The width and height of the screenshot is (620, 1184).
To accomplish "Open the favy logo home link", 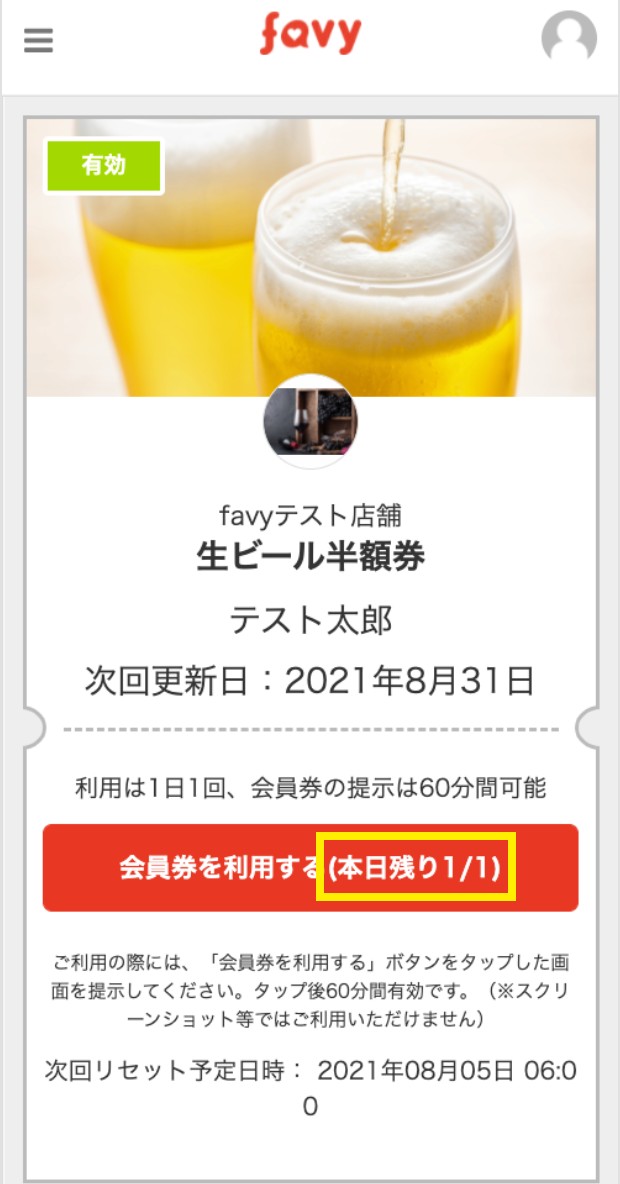I will click(311, 36).
